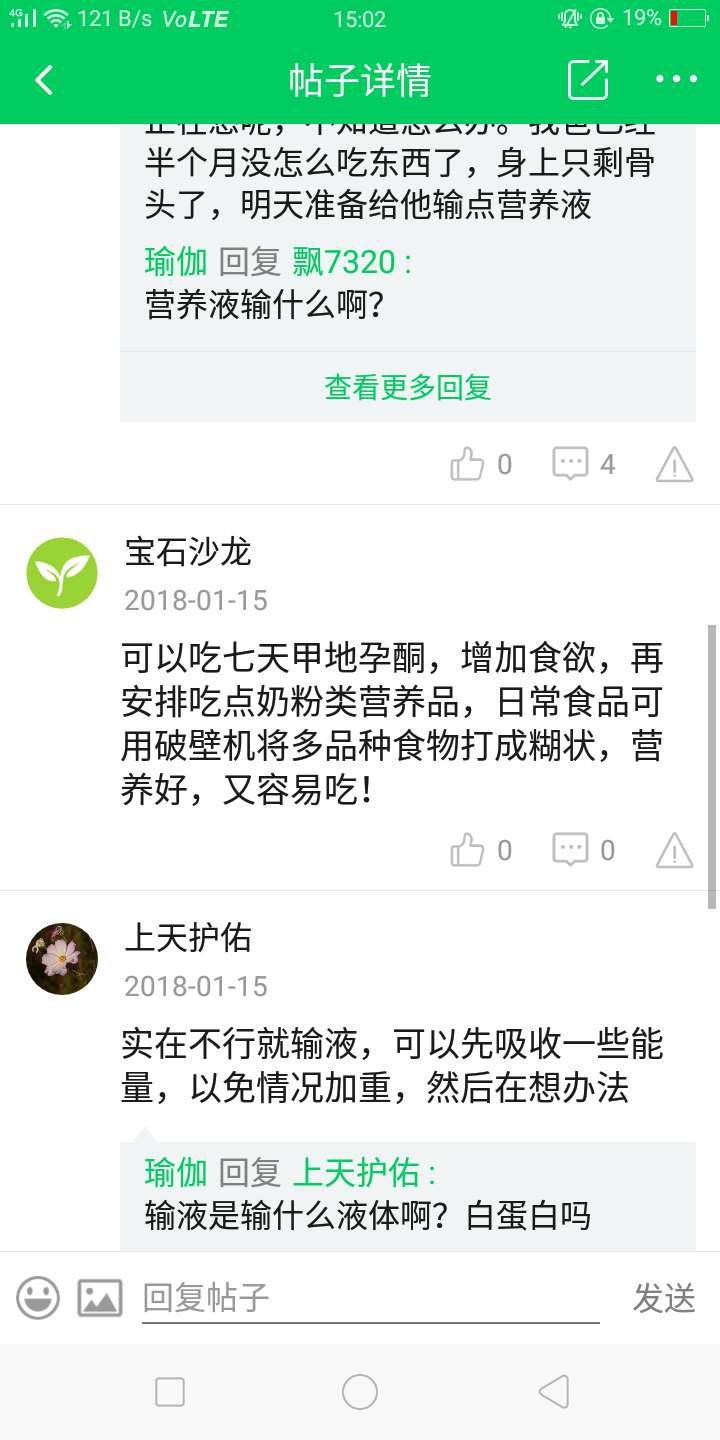Open recent apps from navigation bar
This screenshot has height=1440, width=720.
[170, 1392]
